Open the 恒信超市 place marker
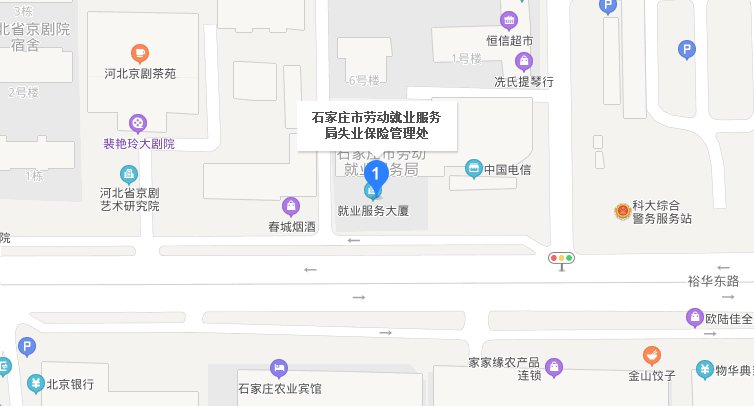Image resolution: width=754 pixels, height=406 pixels. 509,19
